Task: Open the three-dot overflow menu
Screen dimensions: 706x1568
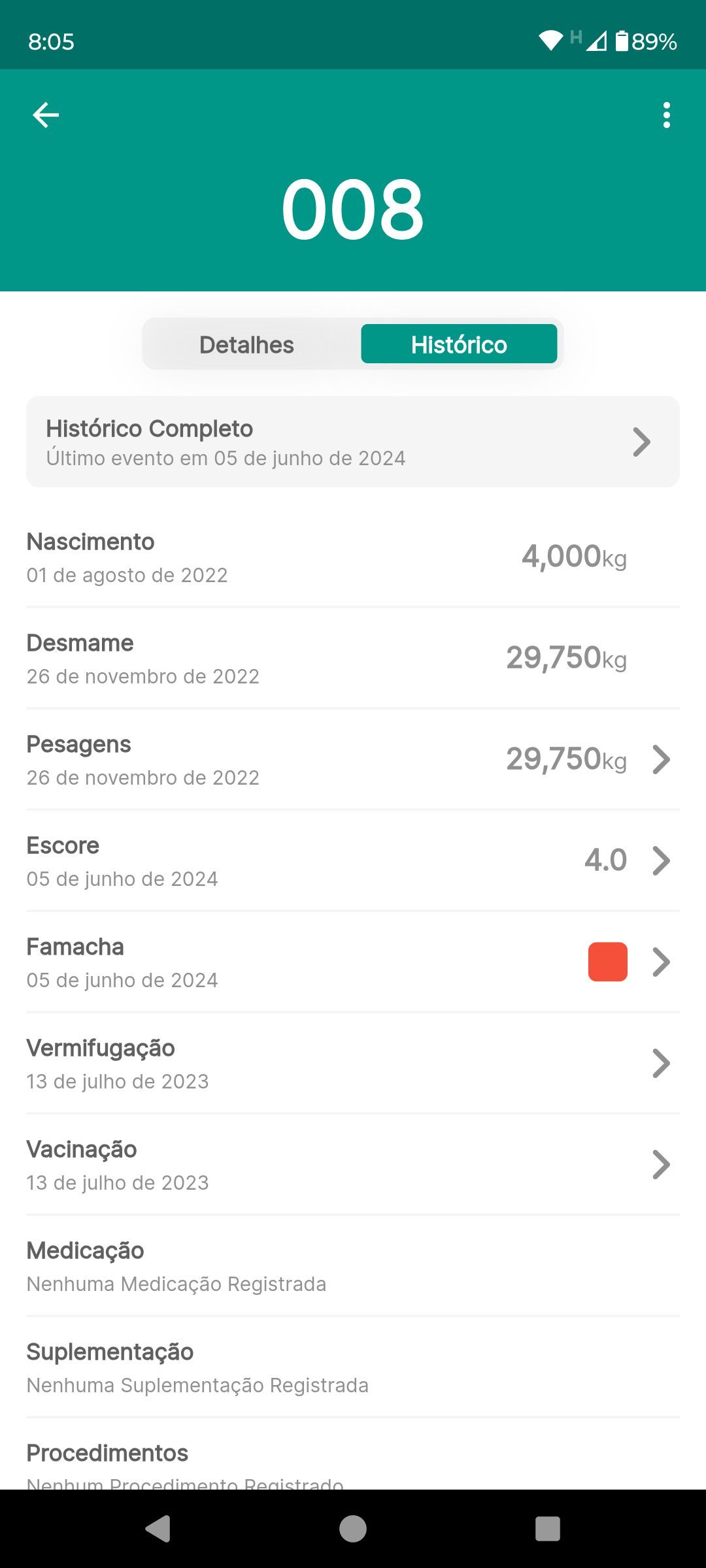Action: click(x=666, y=115)
